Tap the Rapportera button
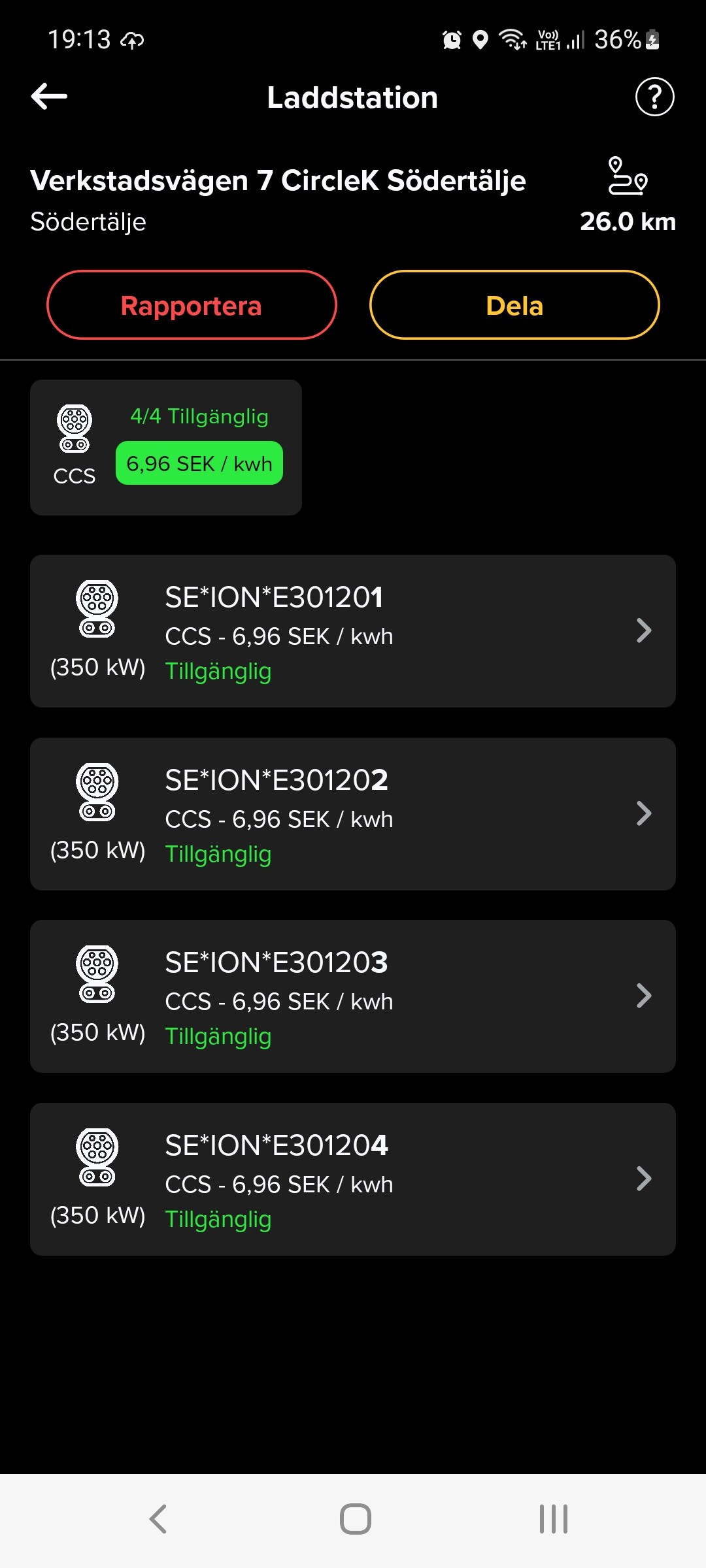Screen dimensions: 706x1568 tap(192, 305)
